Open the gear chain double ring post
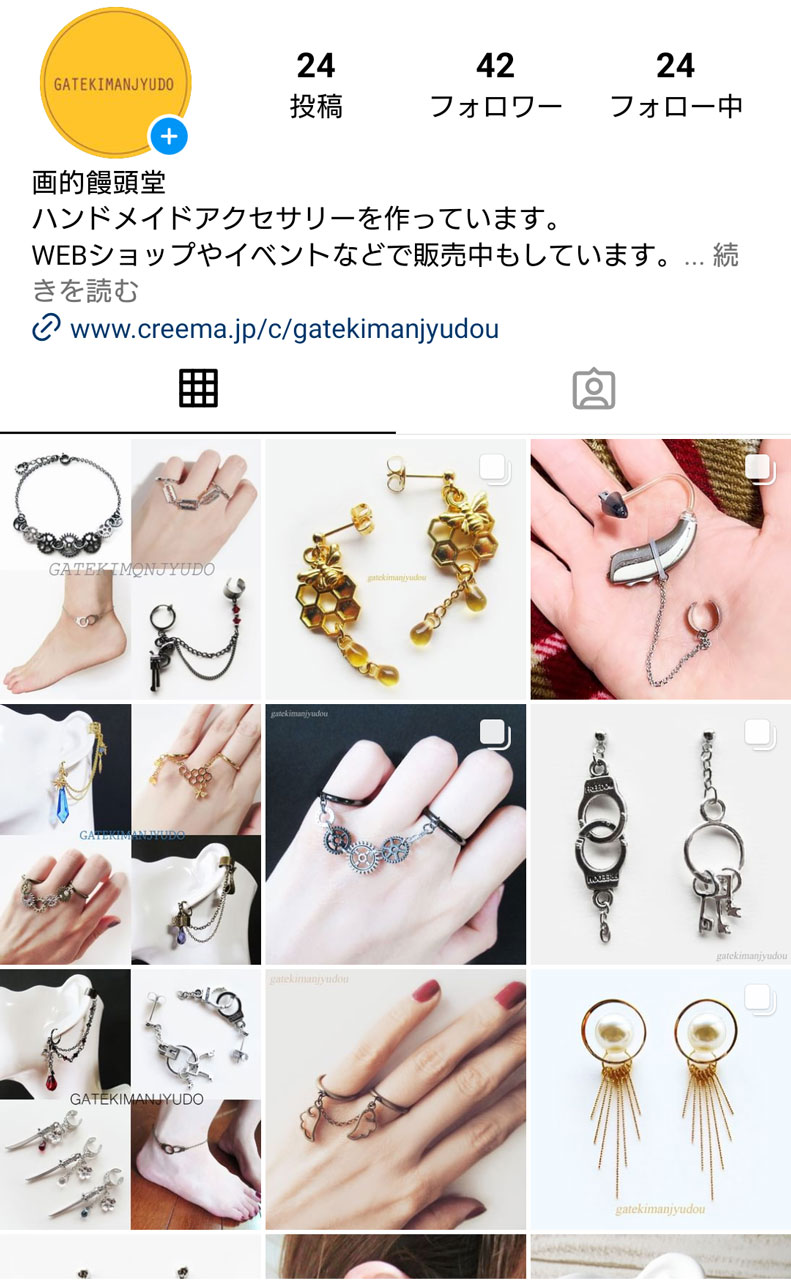The image size is (791, 1280). pyautogui.click(x=395, y=834)
